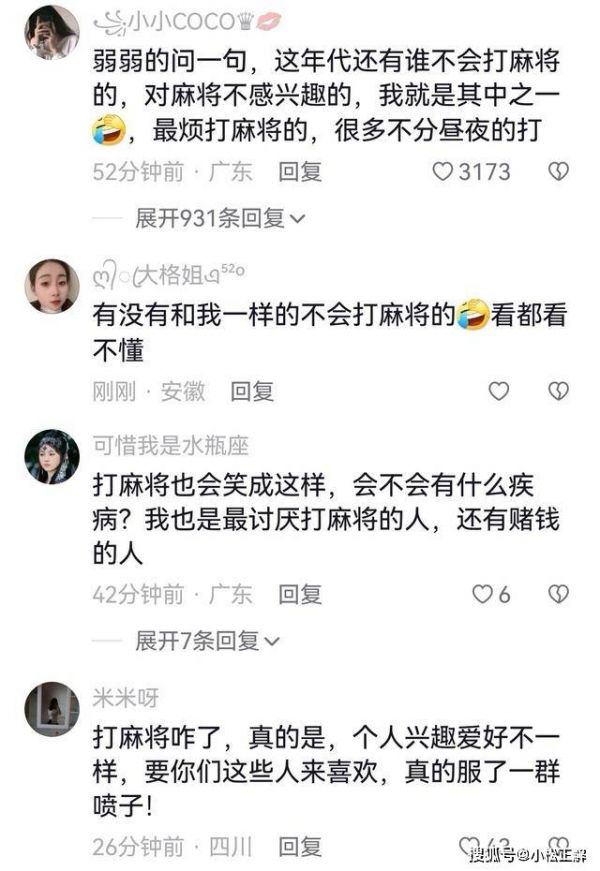Reply to 米米呀's comment
This screenshot has height=871, width=600.
[300, 847]
